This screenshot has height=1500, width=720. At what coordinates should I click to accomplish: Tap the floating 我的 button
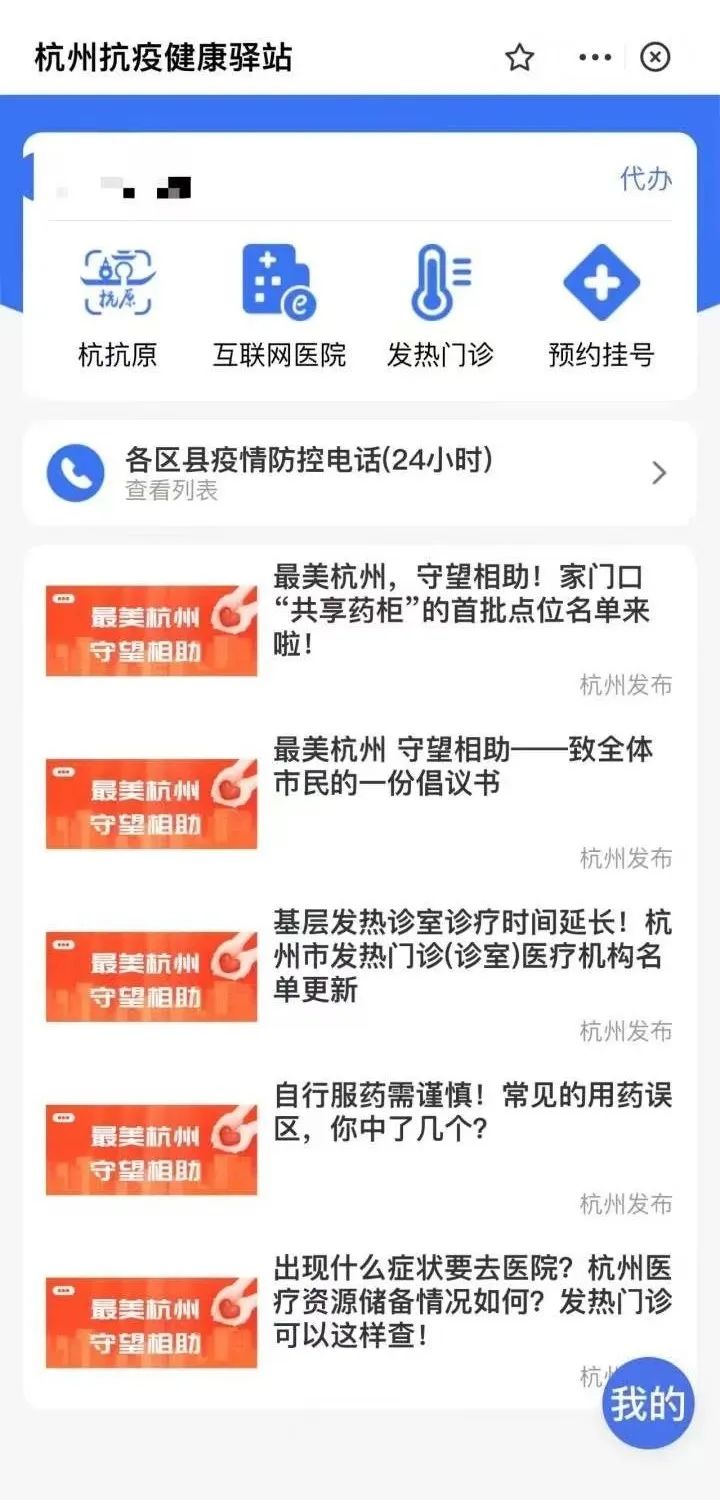tap(648, 1404)
